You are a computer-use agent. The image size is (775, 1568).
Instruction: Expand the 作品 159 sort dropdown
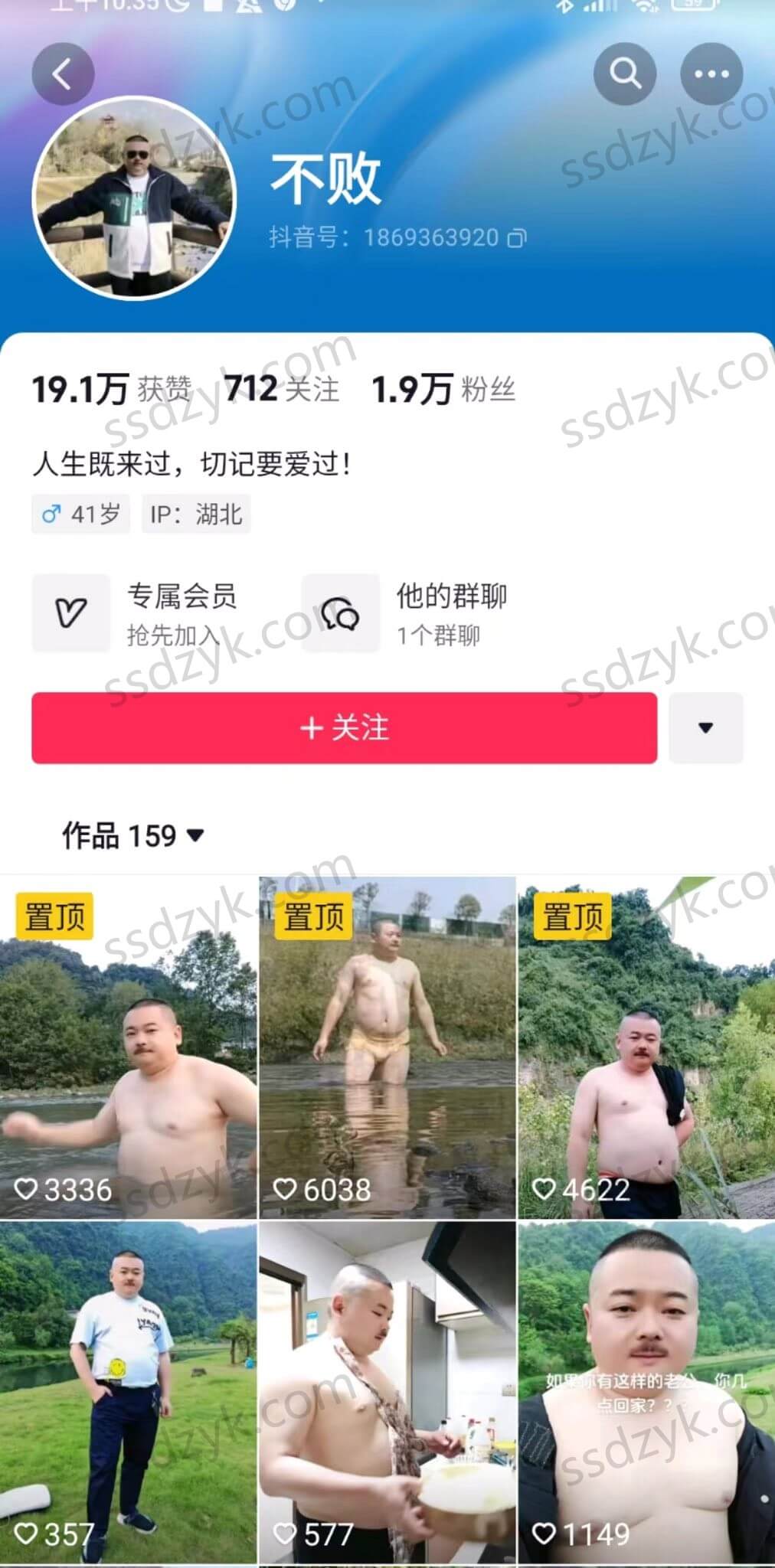[133, 835]
